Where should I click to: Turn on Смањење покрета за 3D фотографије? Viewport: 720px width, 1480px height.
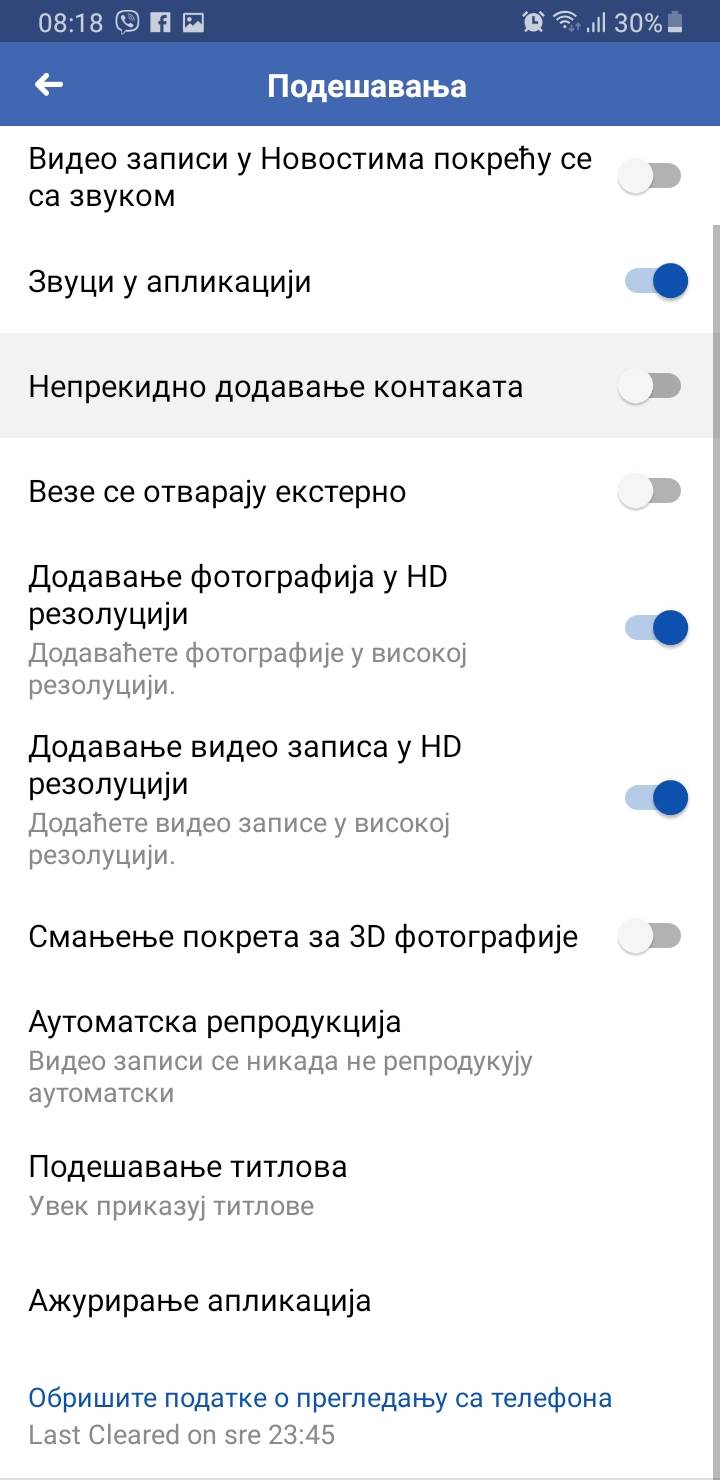[651, 937]
